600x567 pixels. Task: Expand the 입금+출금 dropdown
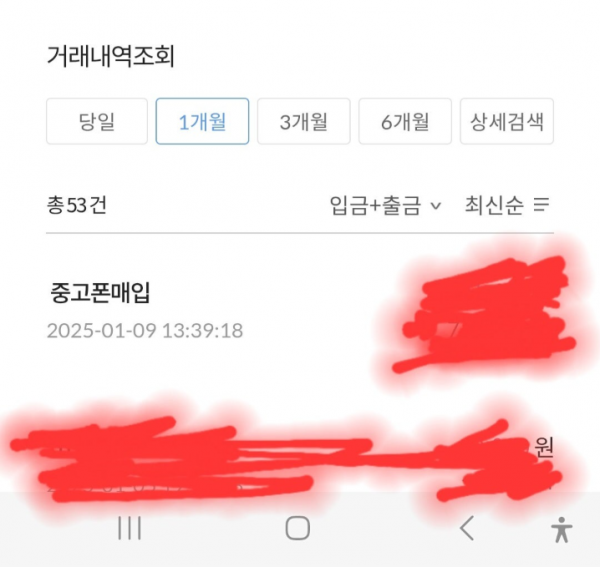tap(385, 205)
